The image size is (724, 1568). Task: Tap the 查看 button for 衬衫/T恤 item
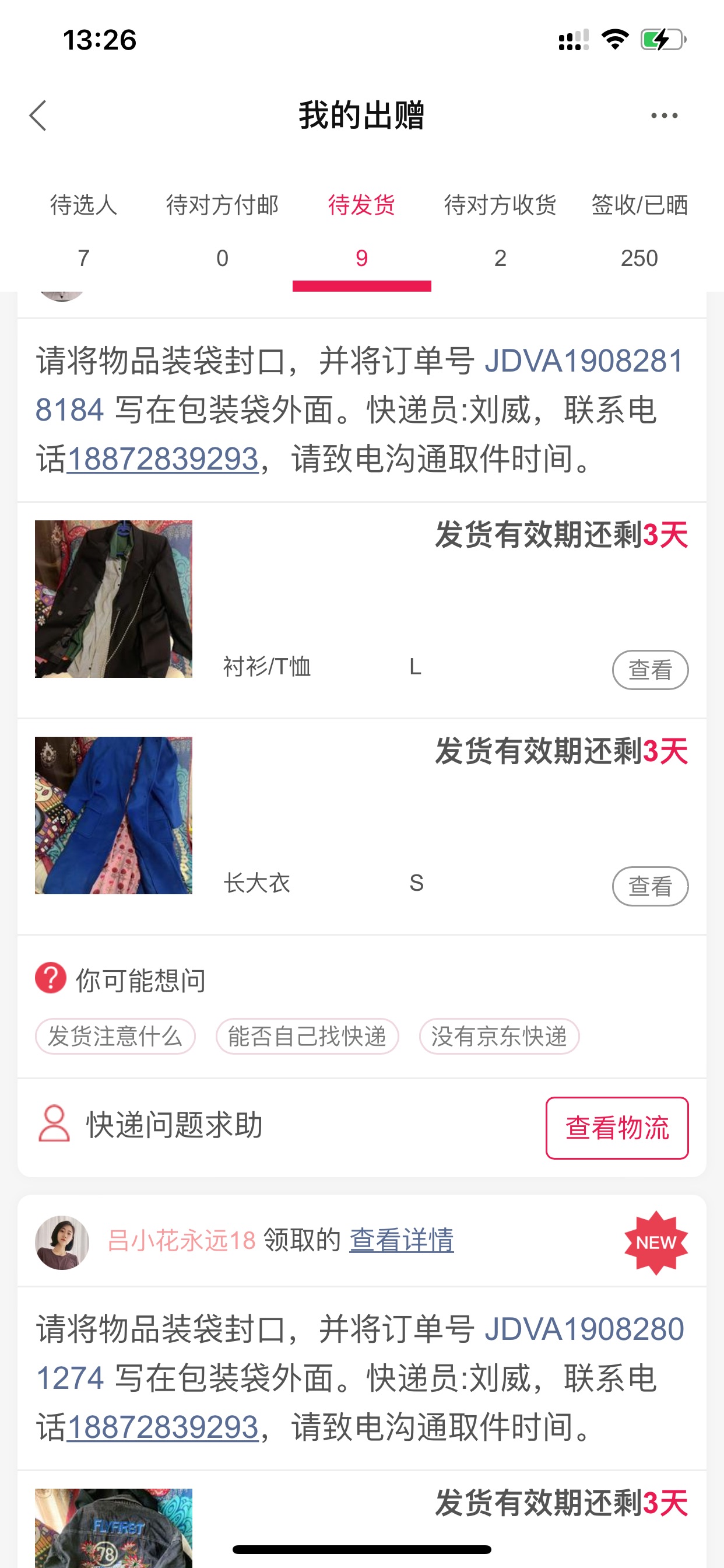[x=651, y=670]
